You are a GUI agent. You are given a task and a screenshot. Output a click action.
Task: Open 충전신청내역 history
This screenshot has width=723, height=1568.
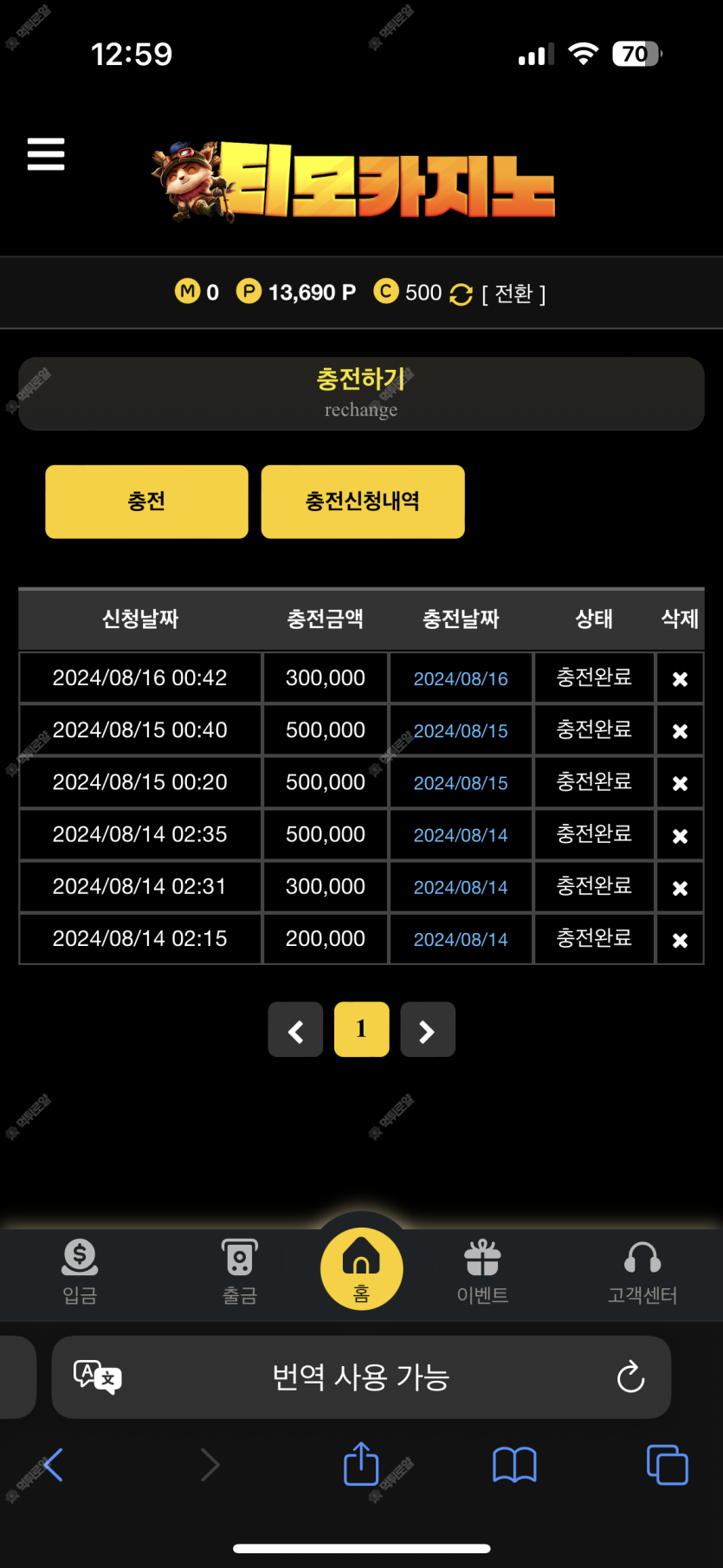click(362, 502)
